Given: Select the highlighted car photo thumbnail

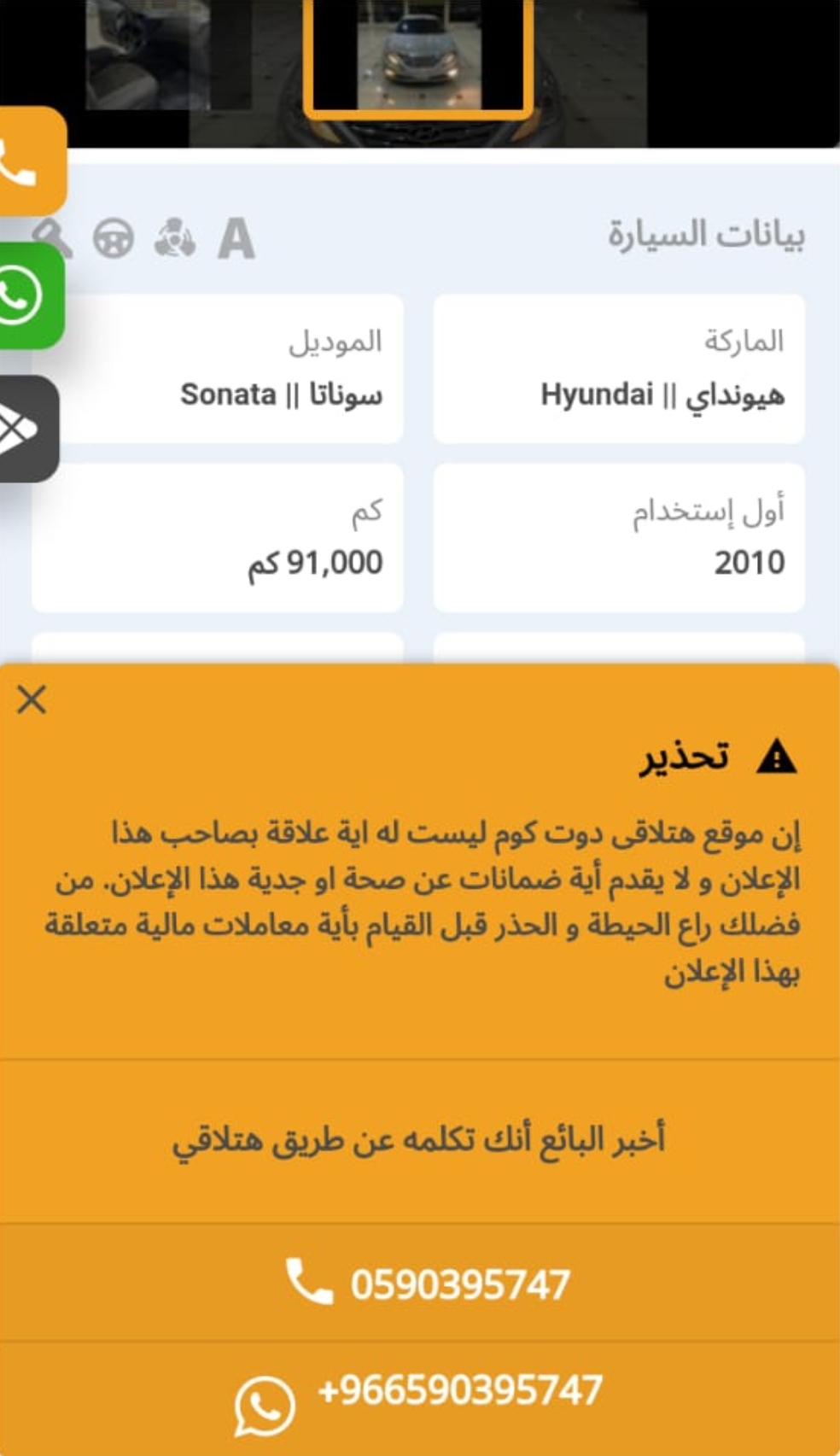Looking at the screenshot, I should coord(419,56).
